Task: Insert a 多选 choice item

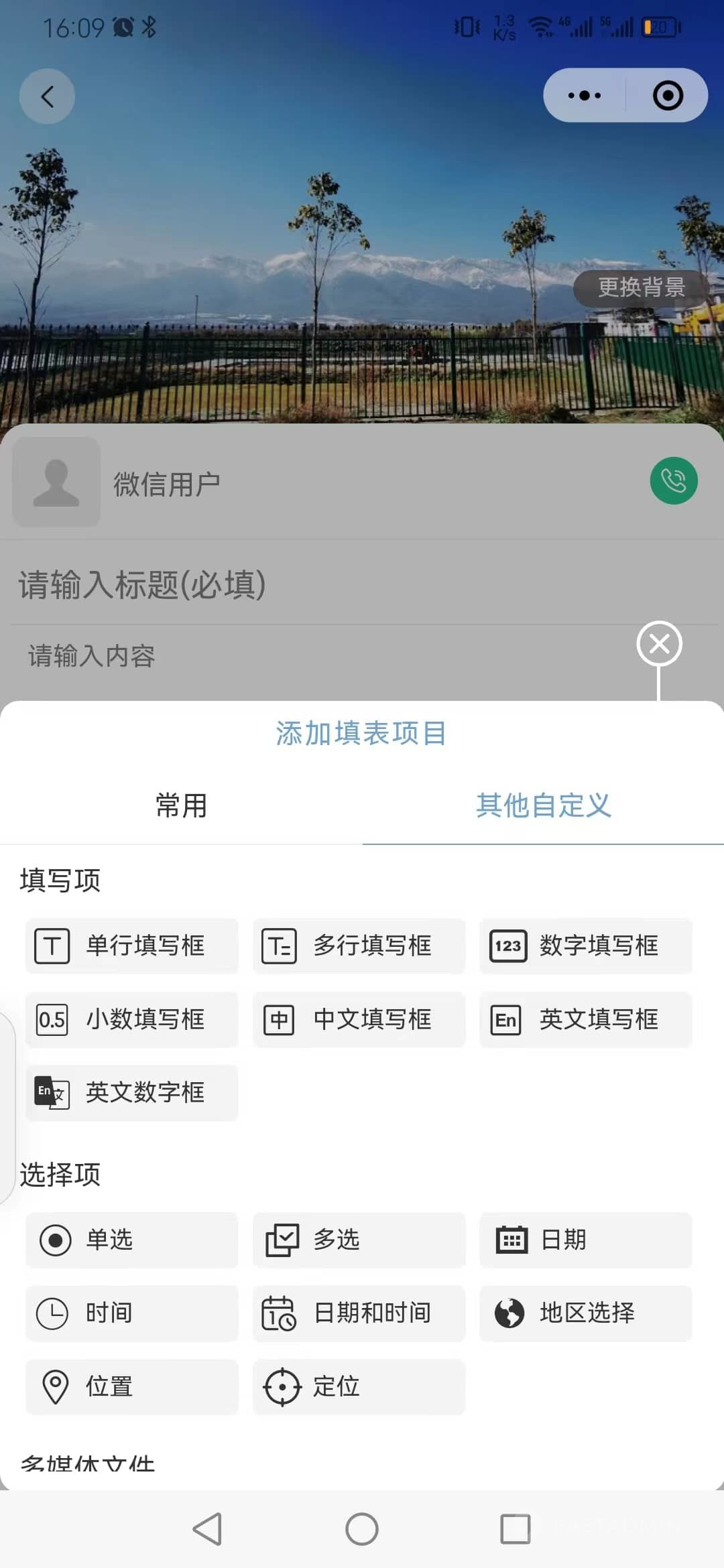Action: pyautogui.click(x=359, y=1240)
